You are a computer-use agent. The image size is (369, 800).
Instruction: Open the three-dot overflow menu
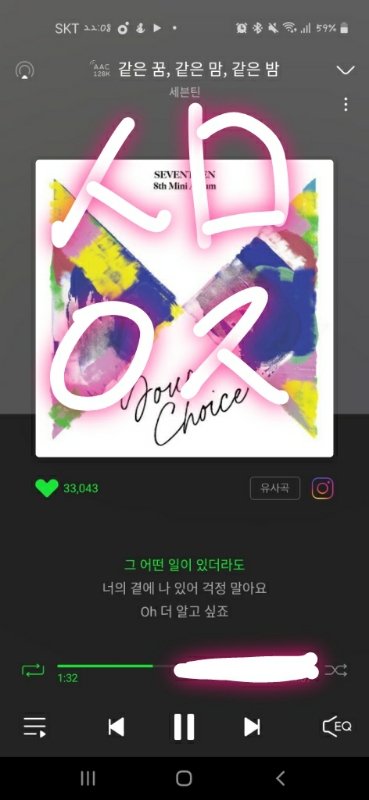[x=346, y=104]
